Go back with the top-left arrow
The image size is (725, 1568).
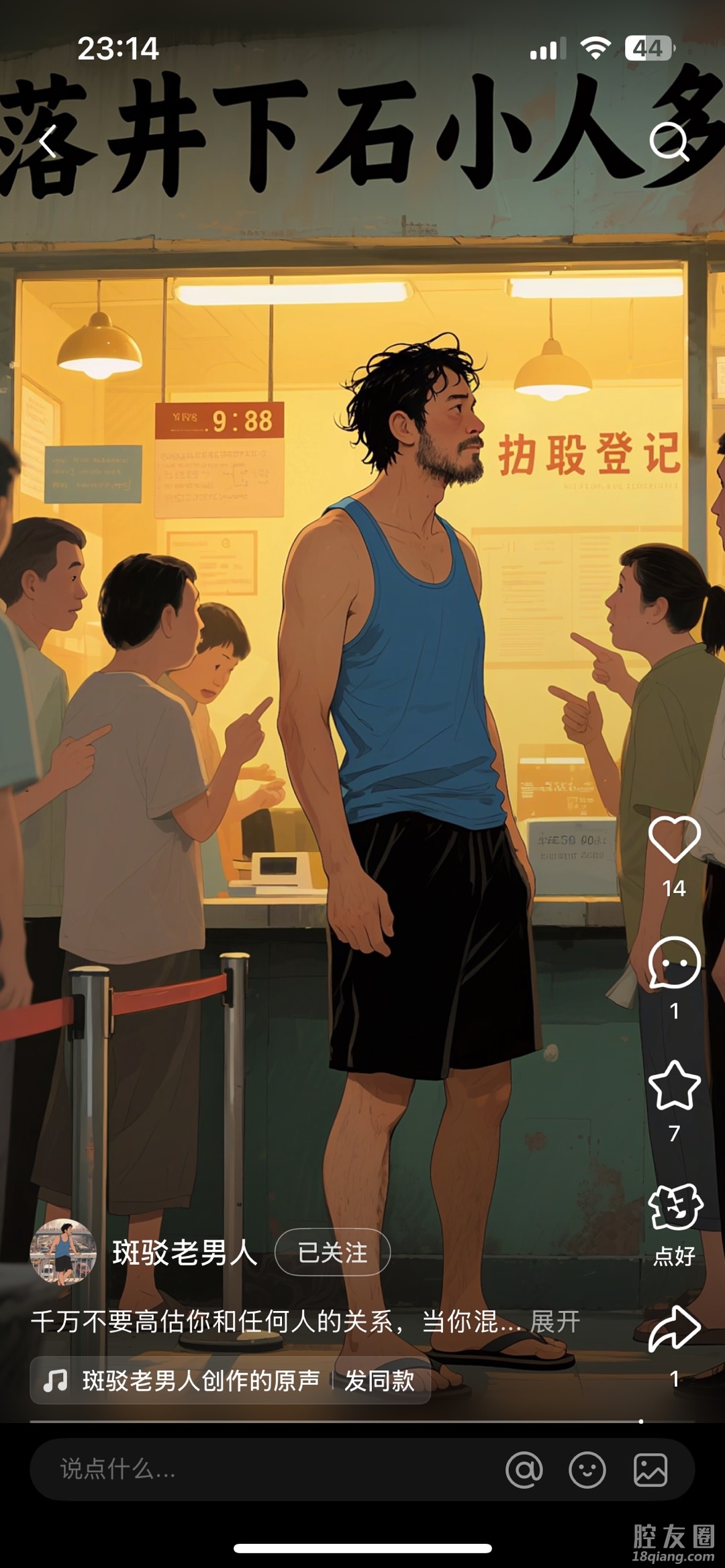pyautogui.click(x=47, y=142)
